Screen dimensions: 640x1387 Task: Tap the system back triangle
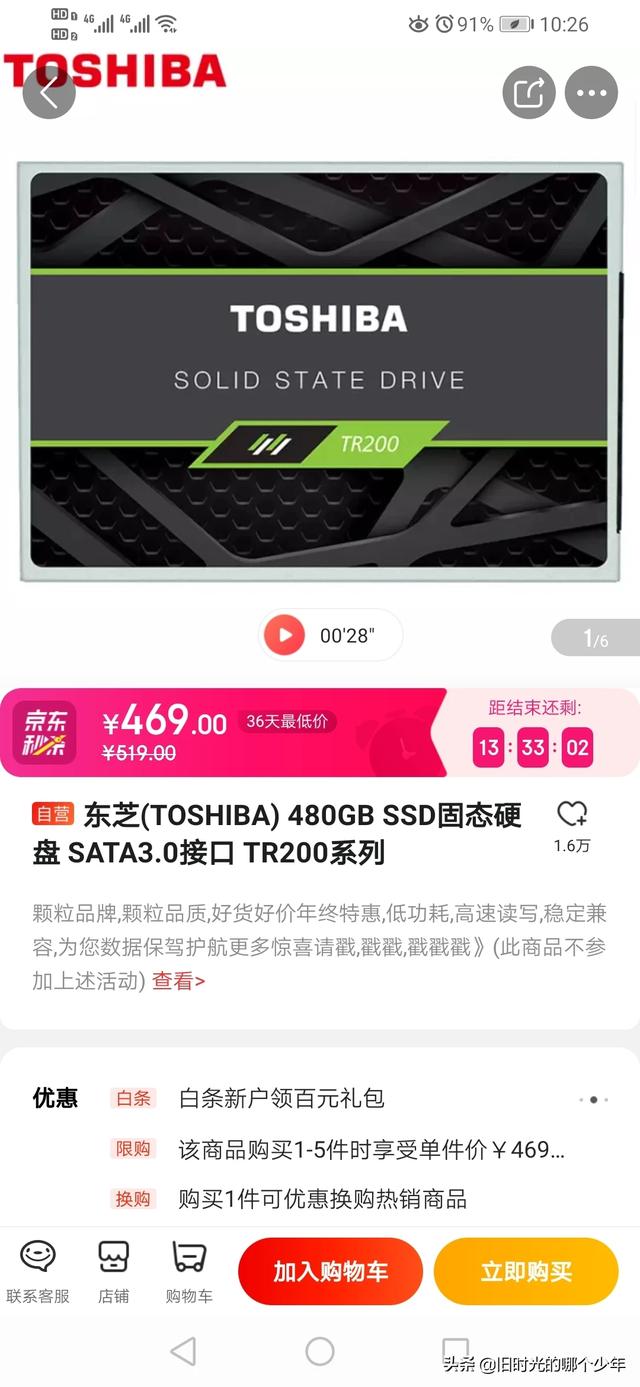(x=183, y=1352)
